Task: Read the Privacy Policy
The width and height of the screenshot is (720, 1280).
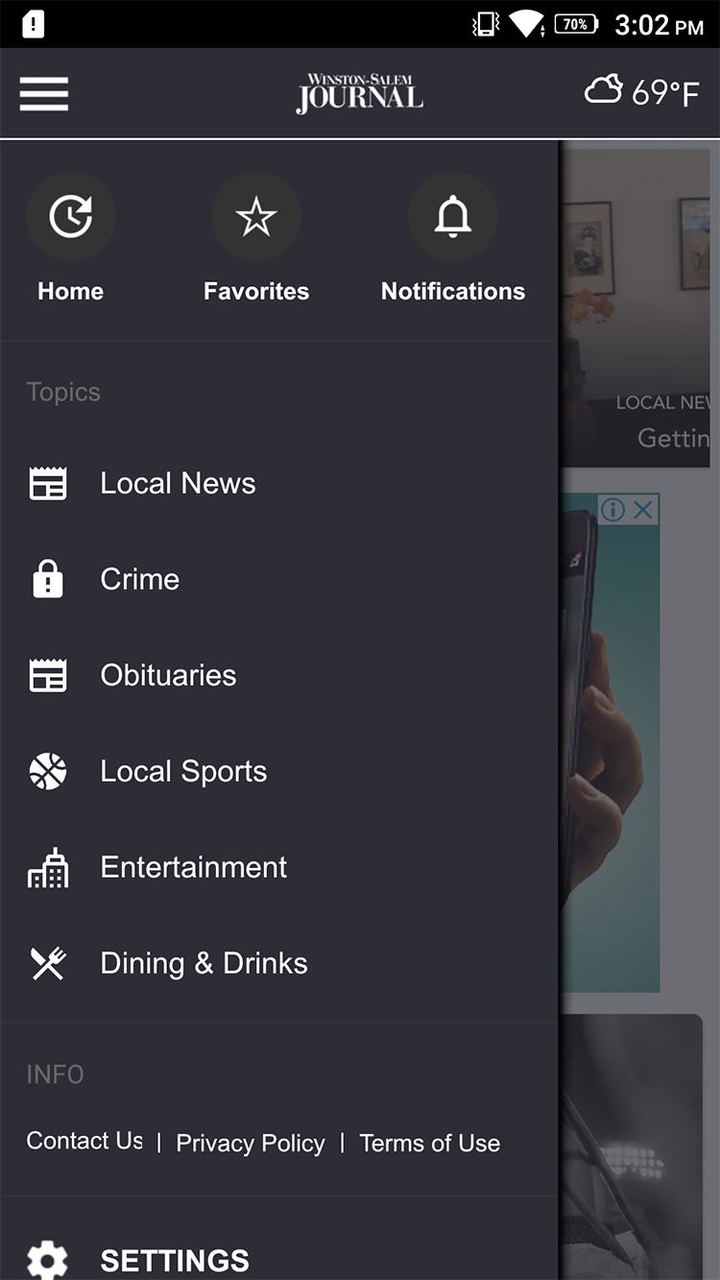Action: click(x=250, y=1143)
